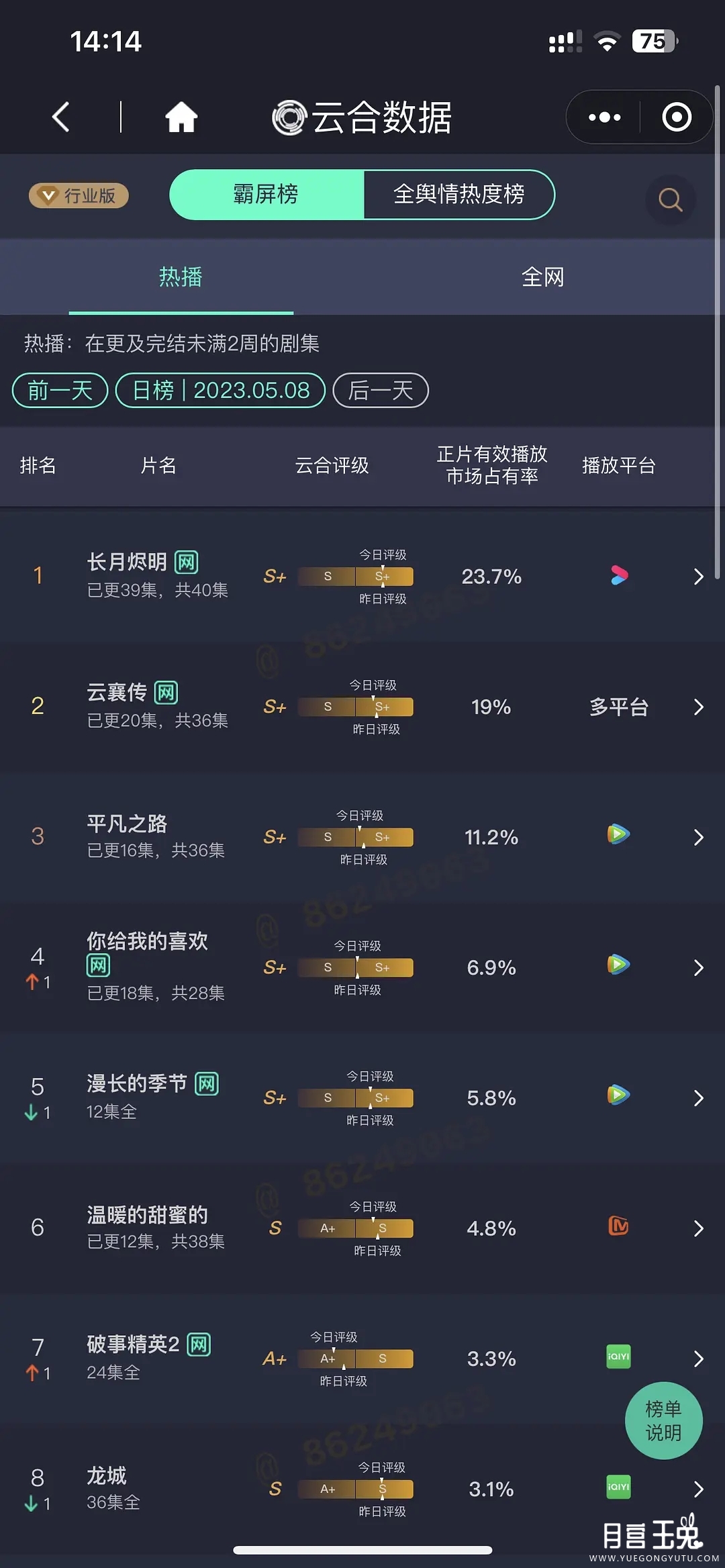Open the search icon
Viewport: 725px width, 1568px height.
[669, 199]
